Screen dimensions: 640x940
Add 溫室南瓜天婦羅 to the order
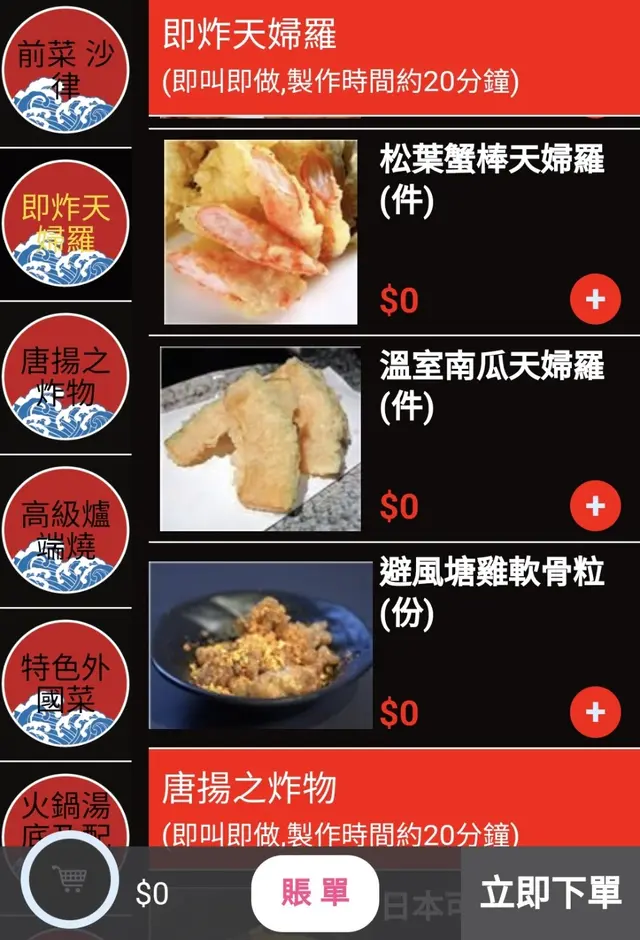[x=595, y=505]
